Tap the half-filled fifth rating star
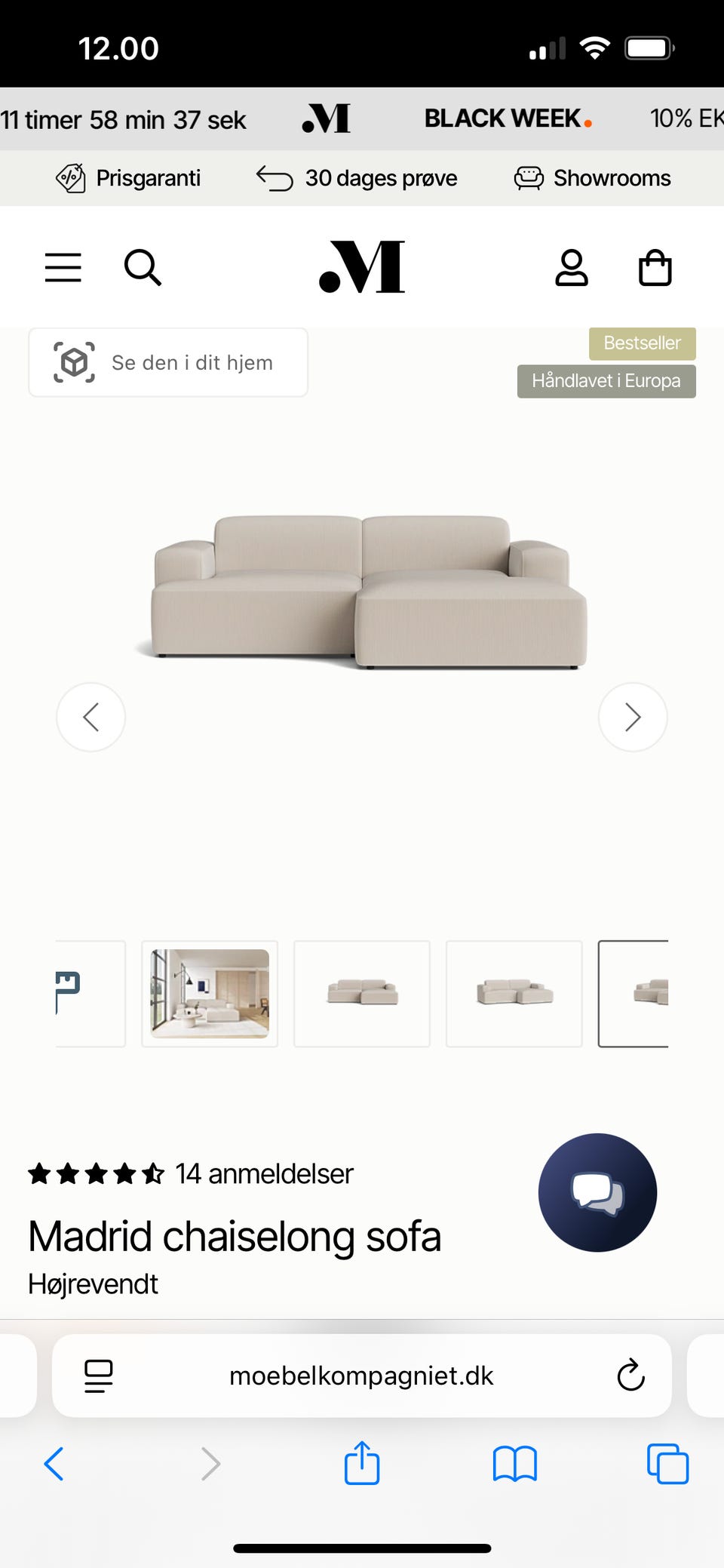724x1568 pixels. 153,1173
